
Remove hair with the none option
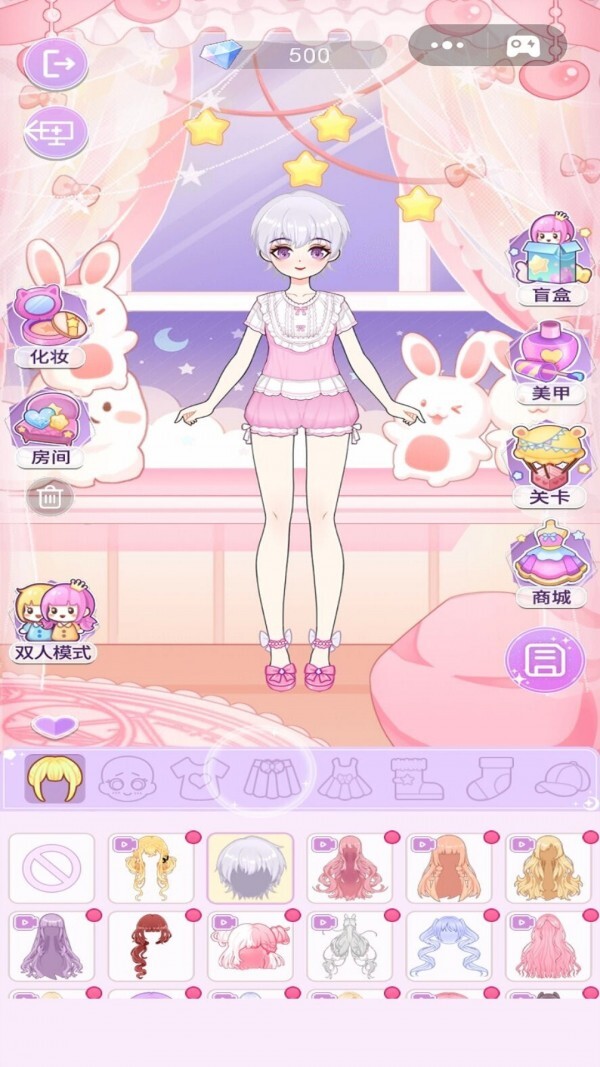click(52, 868)
